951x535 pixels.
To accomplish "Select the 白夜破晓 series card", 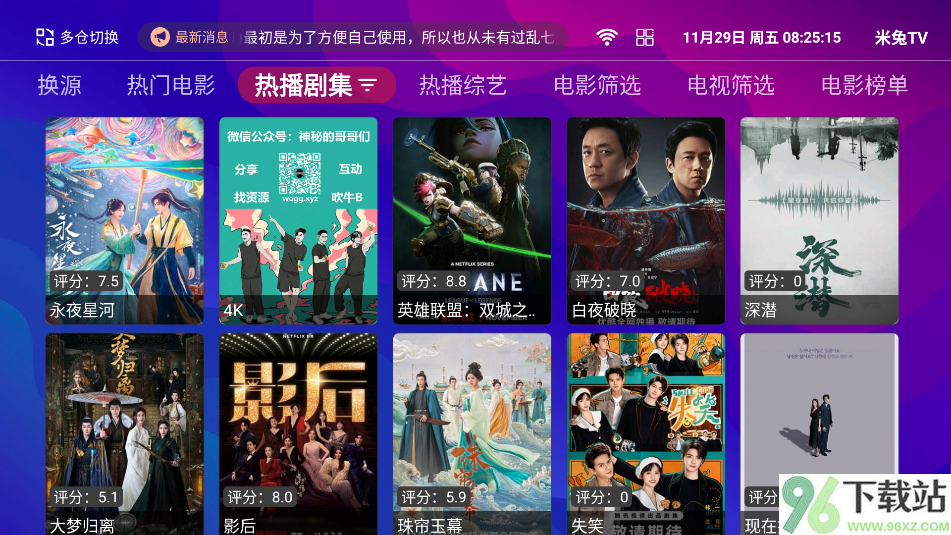I will point(646,220).
